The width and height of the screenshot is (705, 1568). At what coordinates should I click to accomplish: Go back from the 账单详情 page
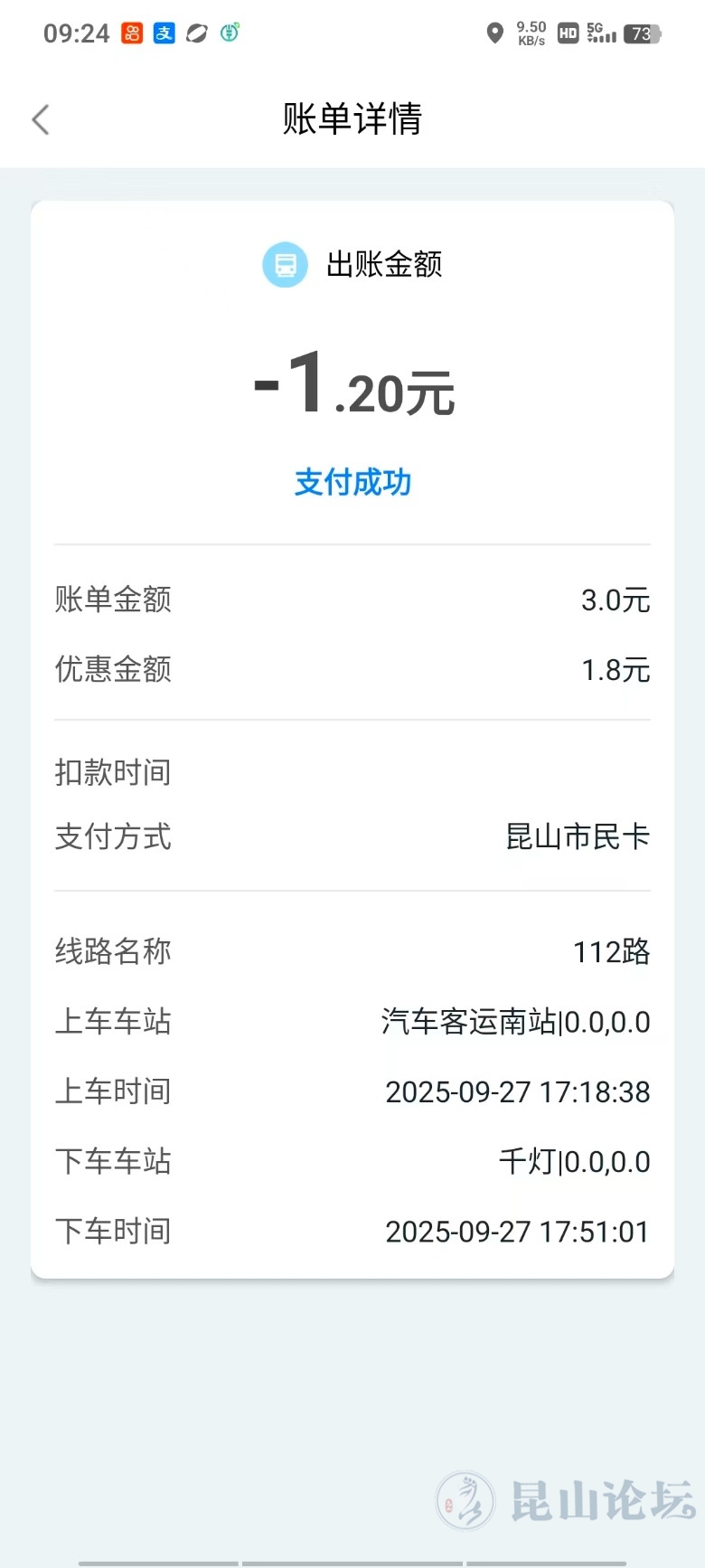[x=41, y=119]
